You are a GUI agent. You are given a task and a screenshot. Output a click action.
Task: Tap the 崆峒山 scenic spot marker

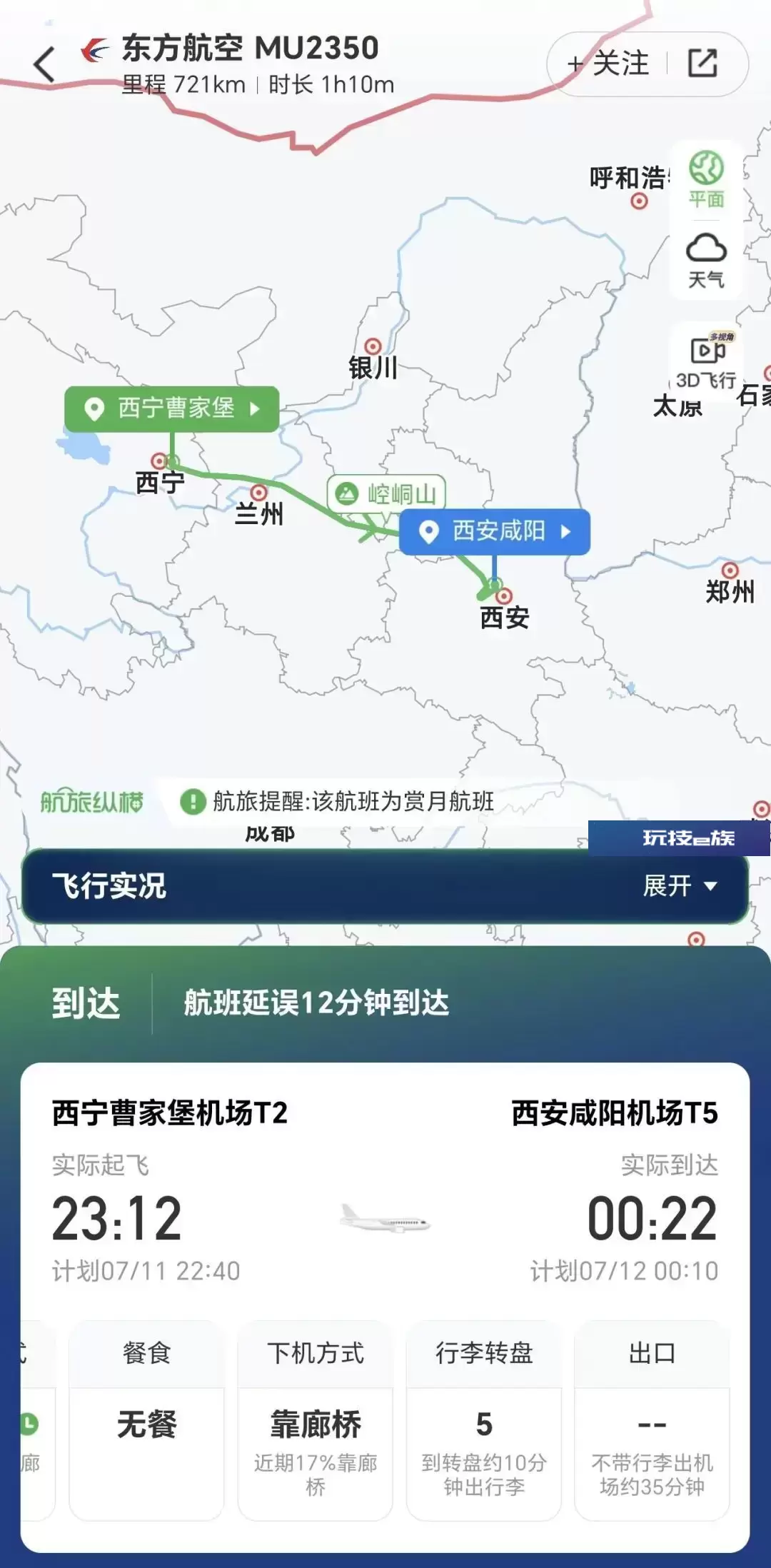coord(386,494)
